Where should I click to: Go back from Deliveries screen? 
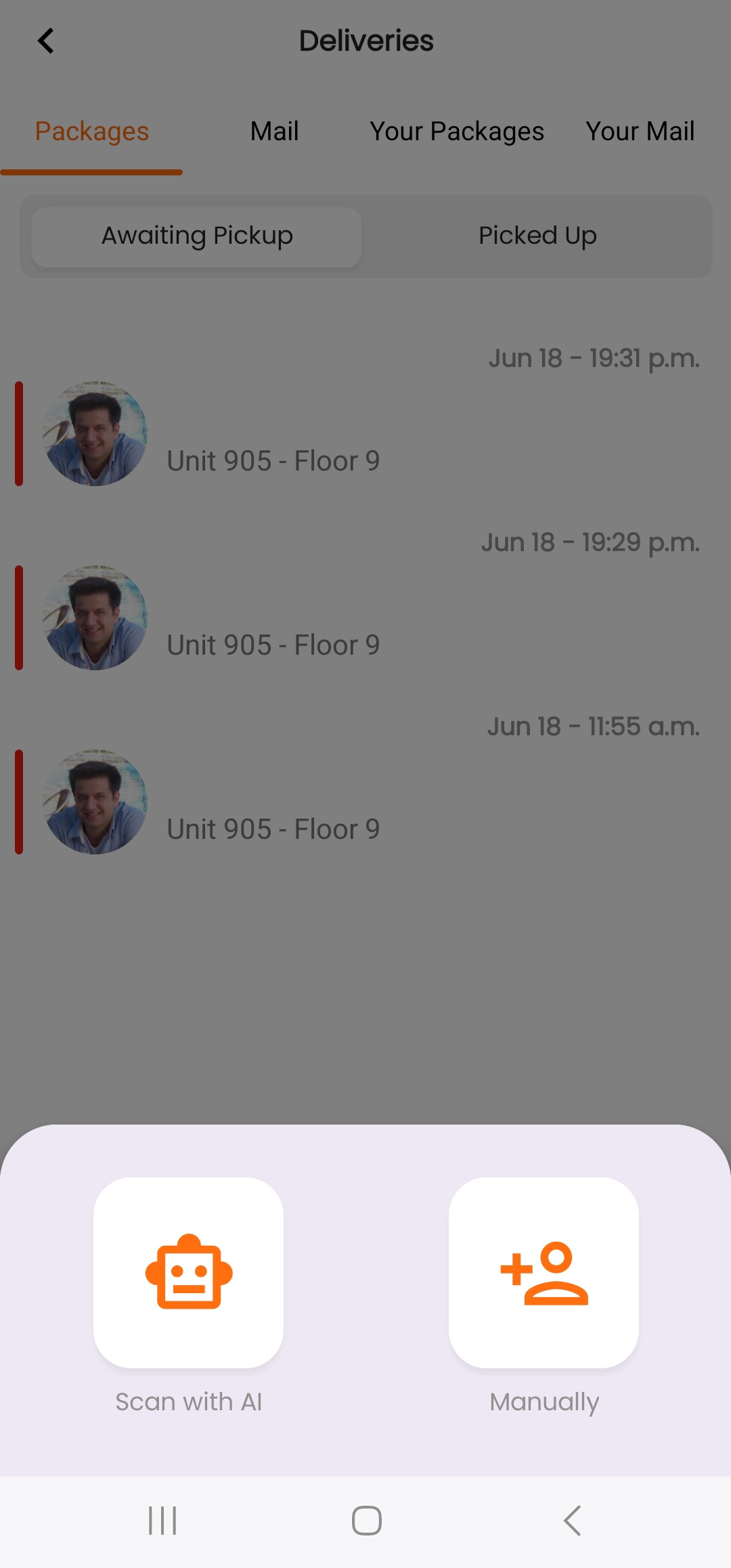45,41
